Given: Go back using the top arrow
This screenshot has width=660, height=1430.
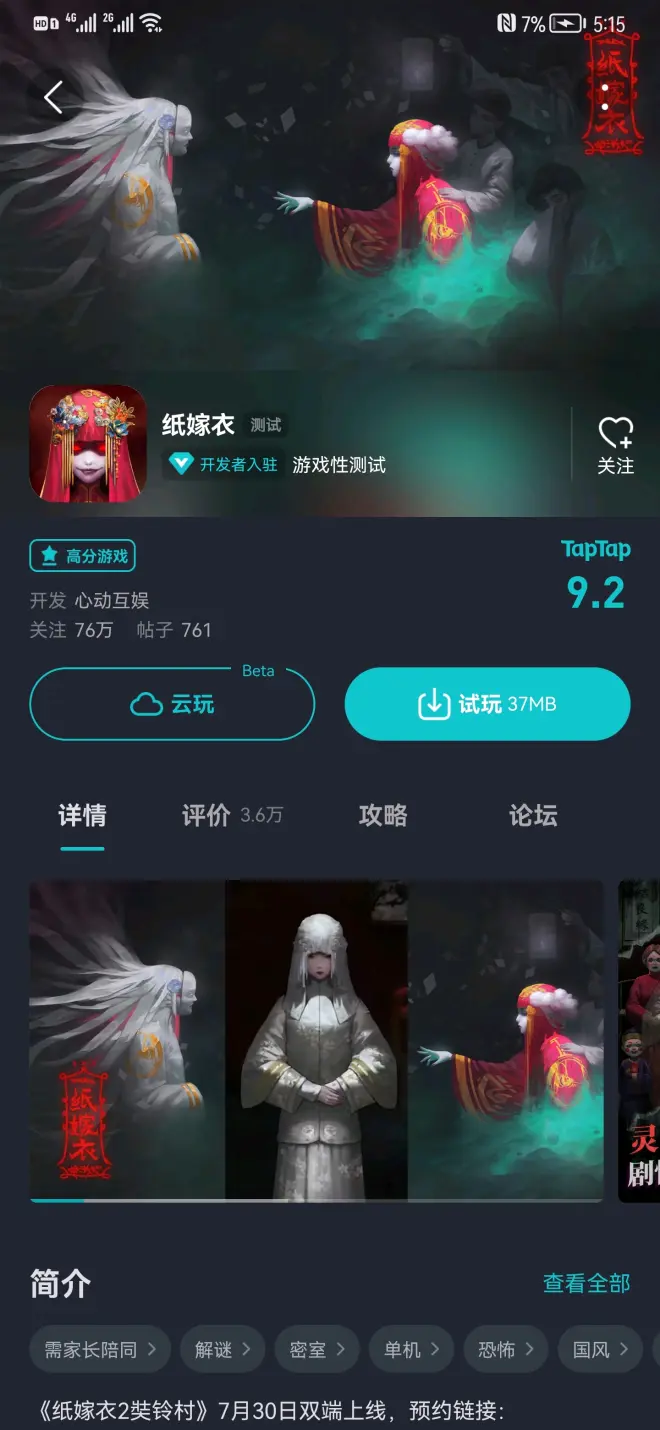Looking at the screenshot, I should (54, 98).
